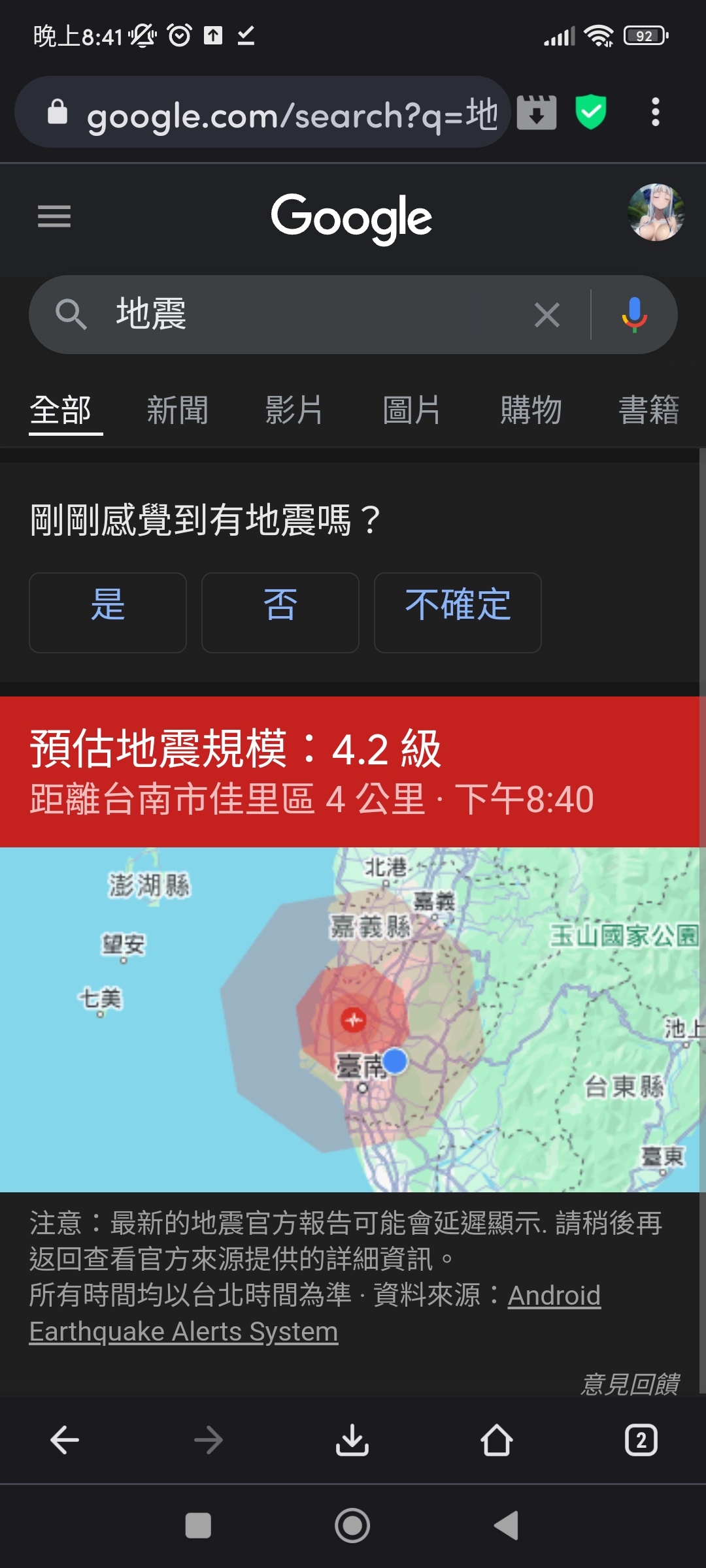Switch to the 新聞 tab

tap(177, 410)
